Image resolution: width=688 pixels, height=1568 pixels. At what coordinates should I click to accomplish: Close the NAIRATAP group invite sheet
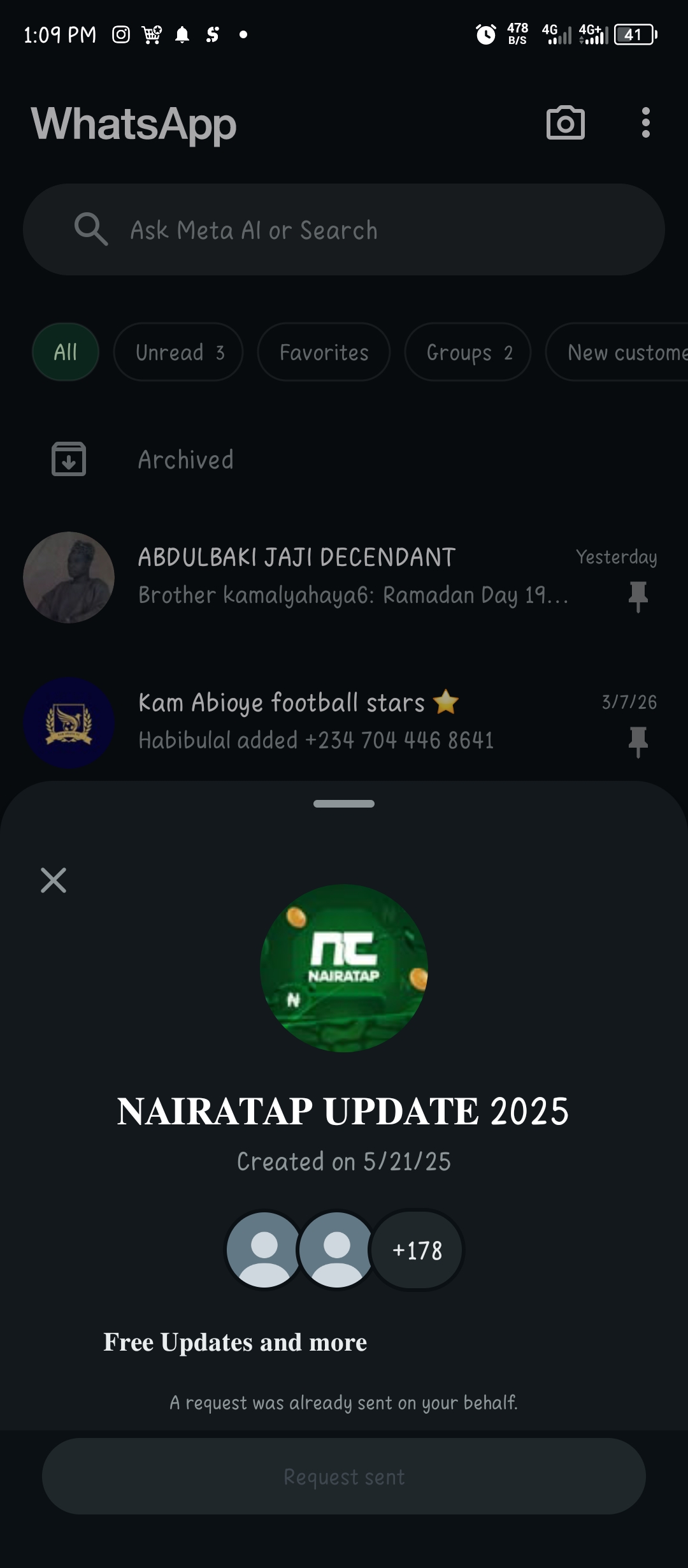tap(54, 880)
